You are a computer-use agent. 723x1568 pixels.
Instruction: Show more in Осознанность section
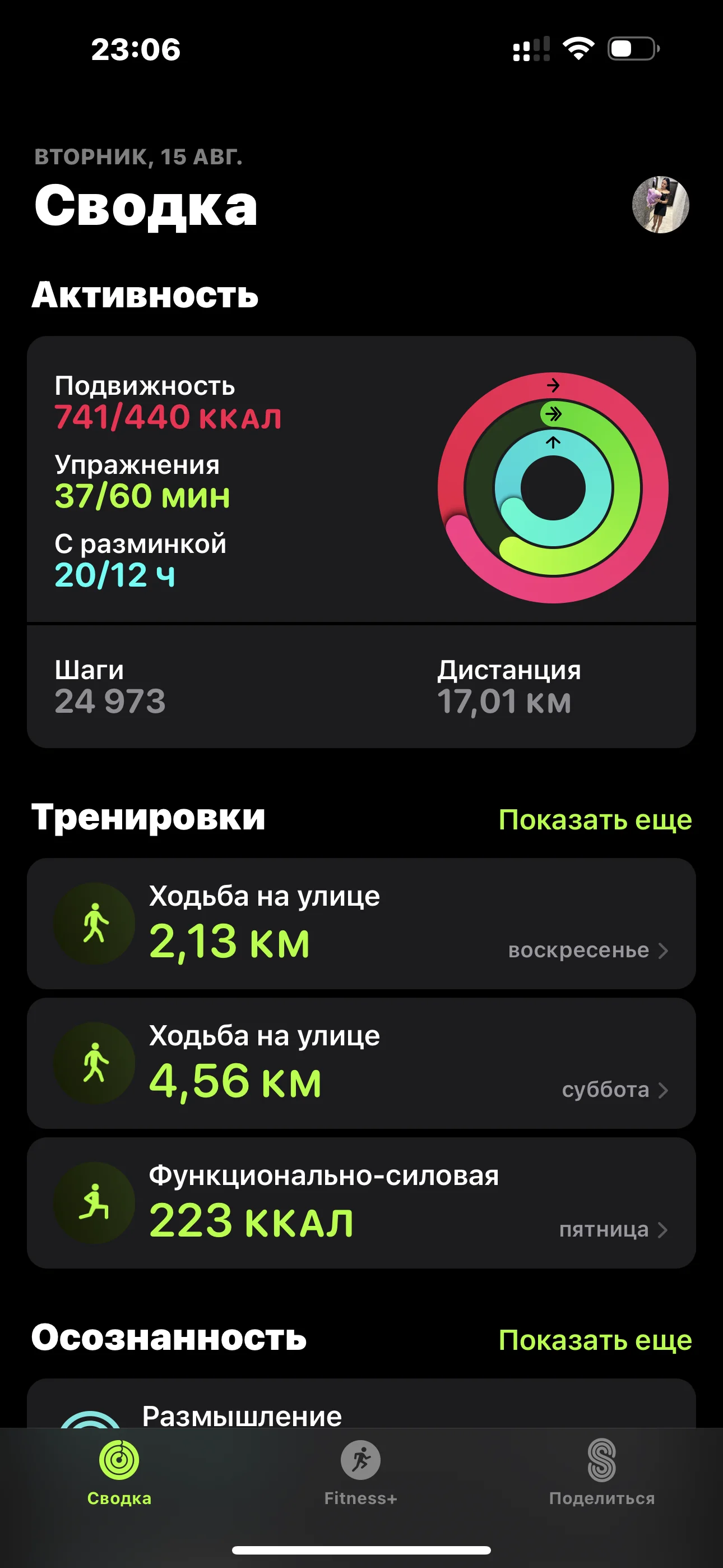595,1340
